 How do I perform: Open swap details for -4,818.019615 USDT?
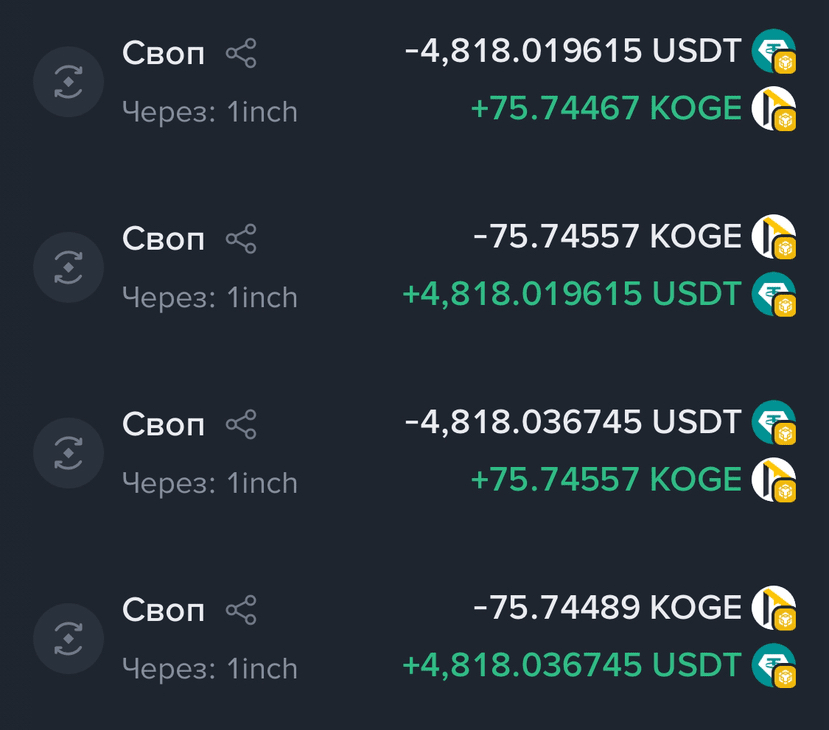pyautogui.click(x=414, y=81)
